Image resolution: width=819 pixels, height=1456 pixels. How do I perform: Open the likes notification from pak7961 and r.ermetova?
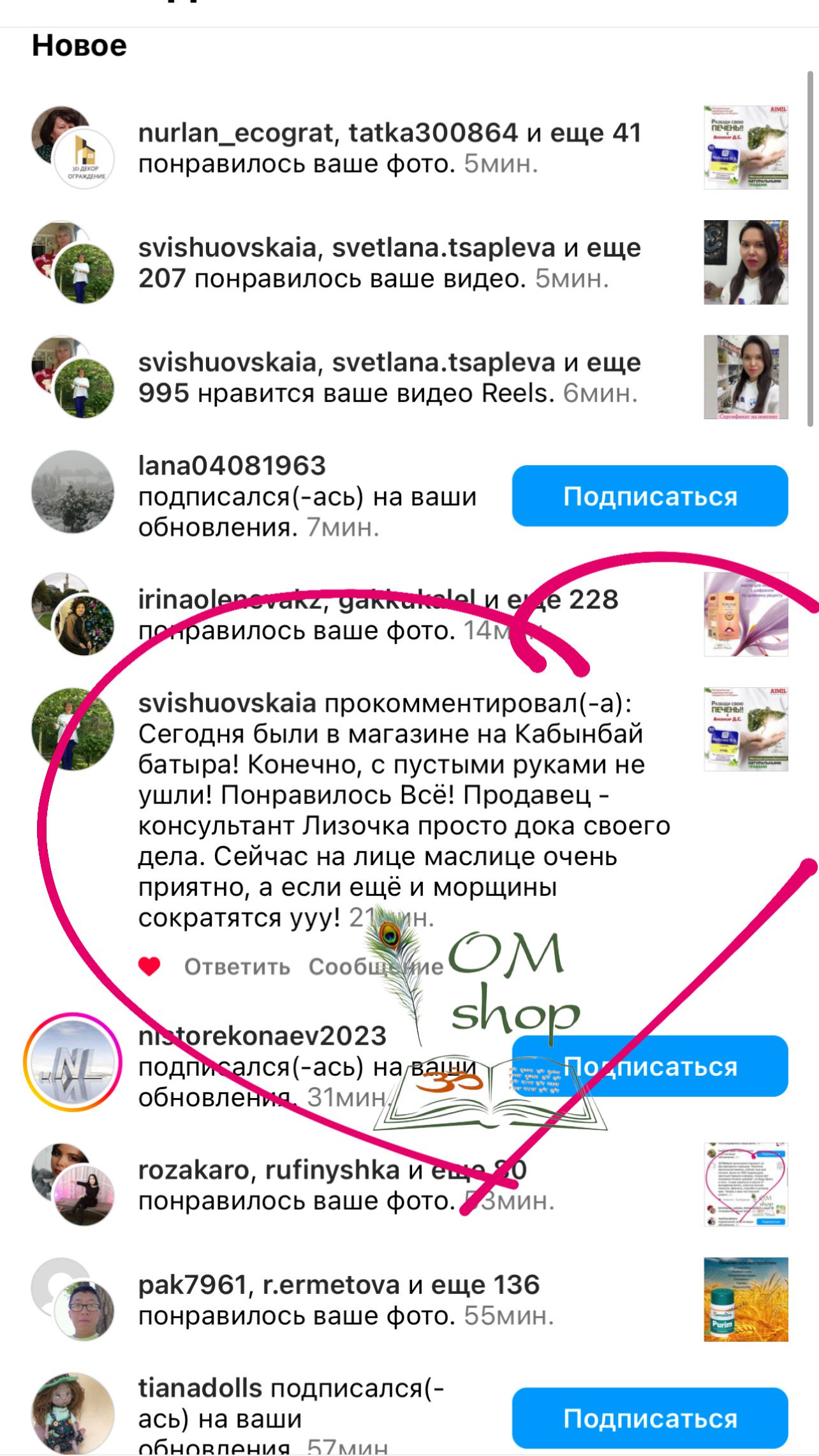tap(344, 1300)
